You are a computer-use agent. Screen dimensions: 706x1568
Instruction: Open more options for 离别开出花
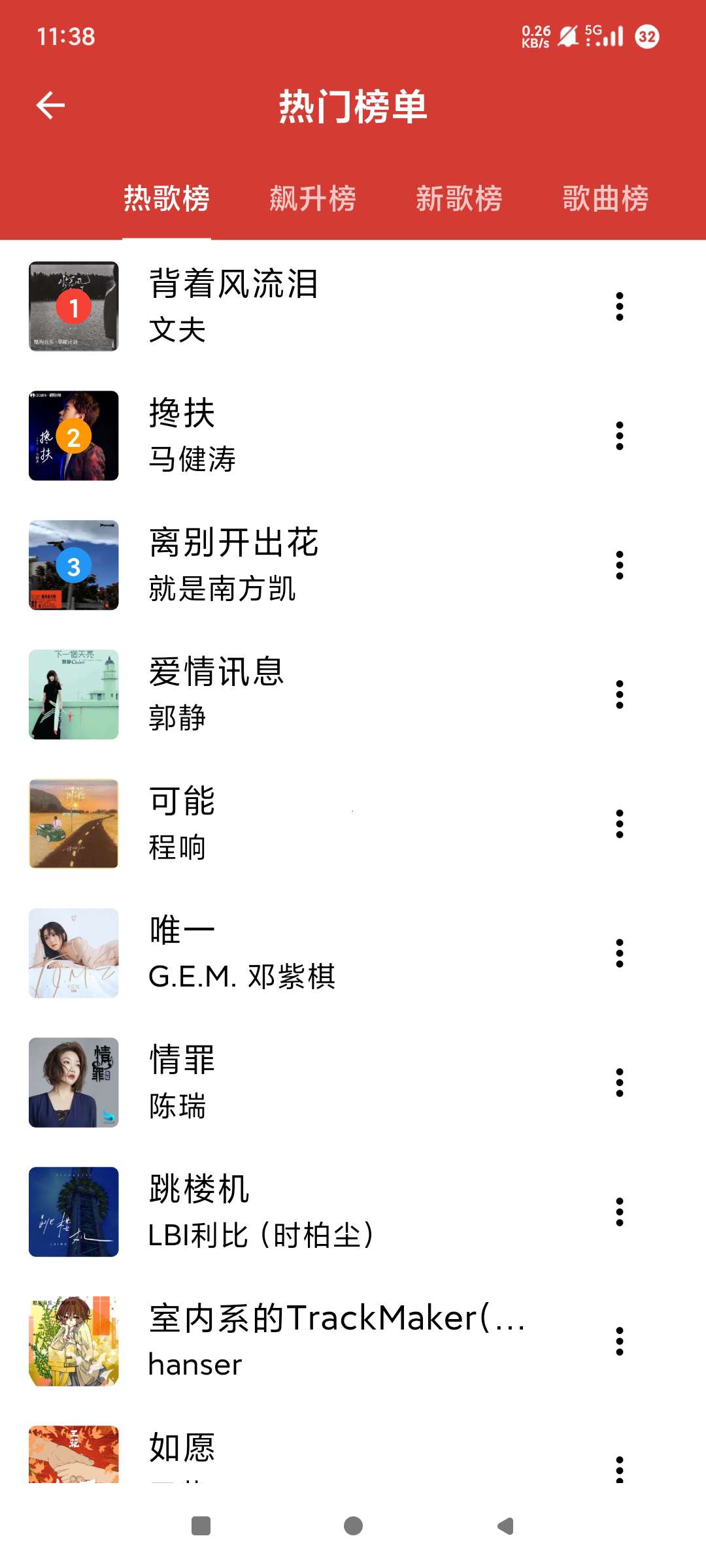pos(620,565)
